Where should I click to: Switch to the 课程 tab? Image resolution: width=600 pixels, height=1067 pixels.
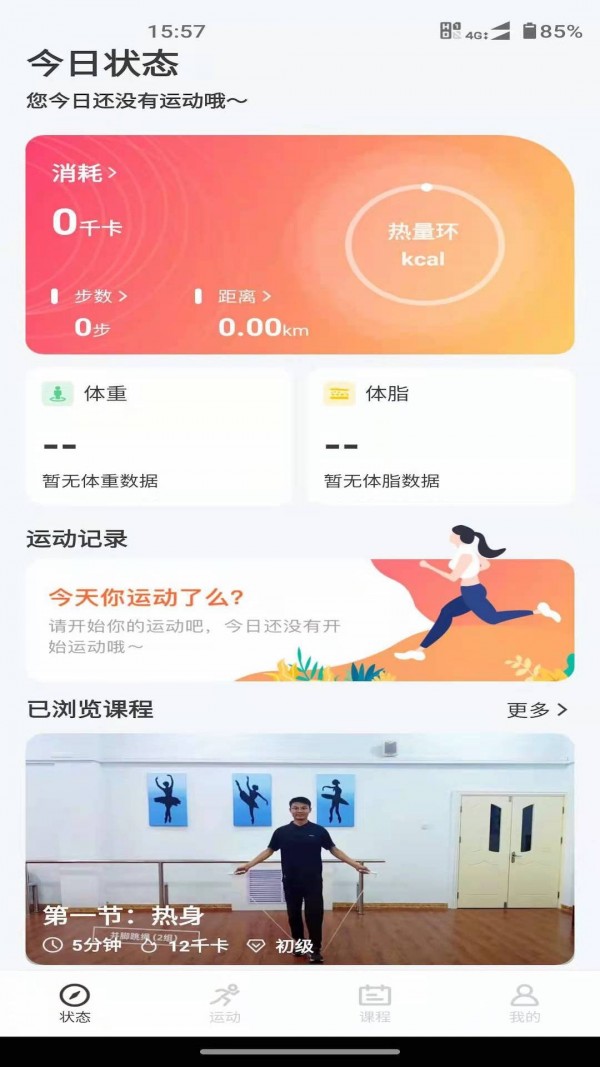[x=375, y=1004]
